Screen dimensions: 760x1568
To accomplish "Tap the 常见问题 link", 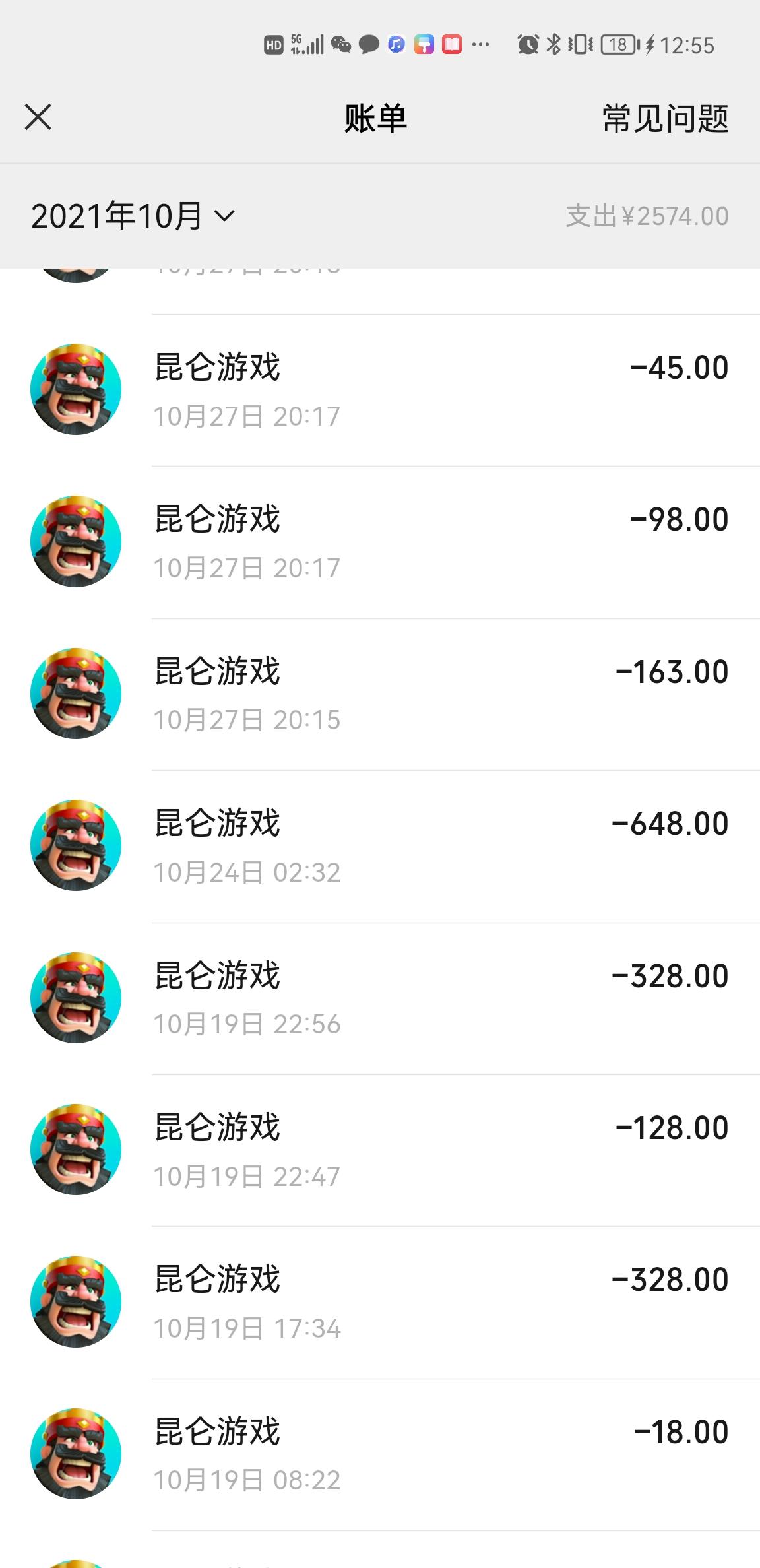I will [663, 119].
